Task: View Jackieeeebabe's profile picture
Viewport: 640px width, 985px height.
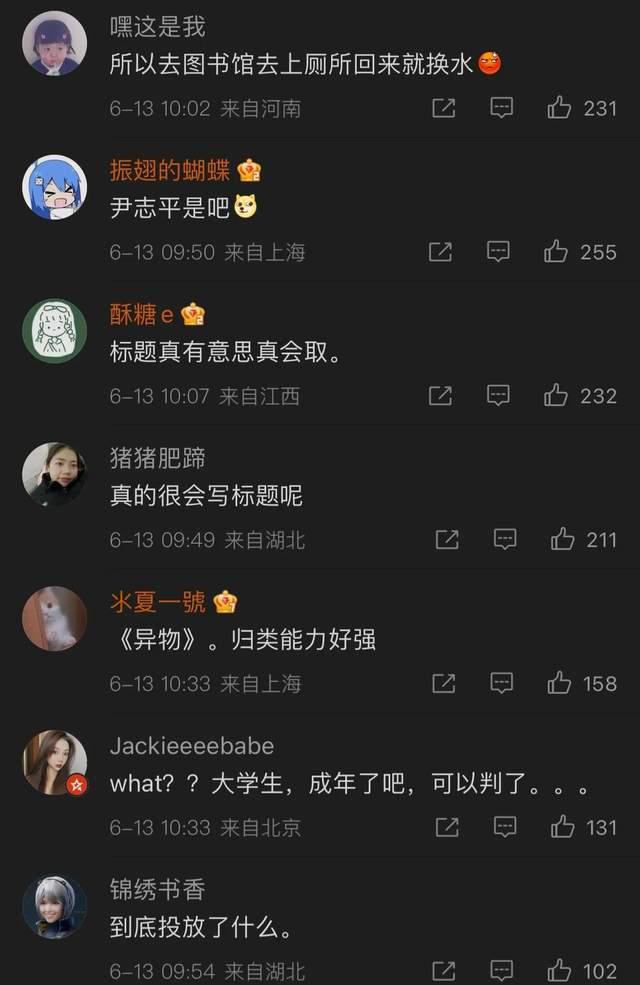Action: pos(54,763)
